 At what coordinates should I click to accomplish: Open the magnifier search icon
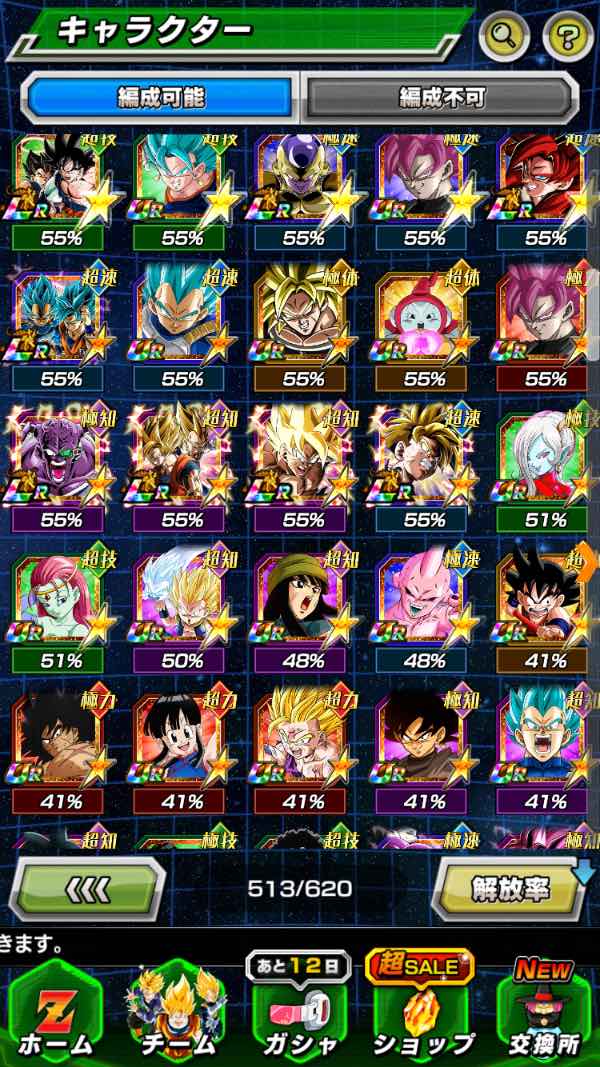(x=505, y=37)
